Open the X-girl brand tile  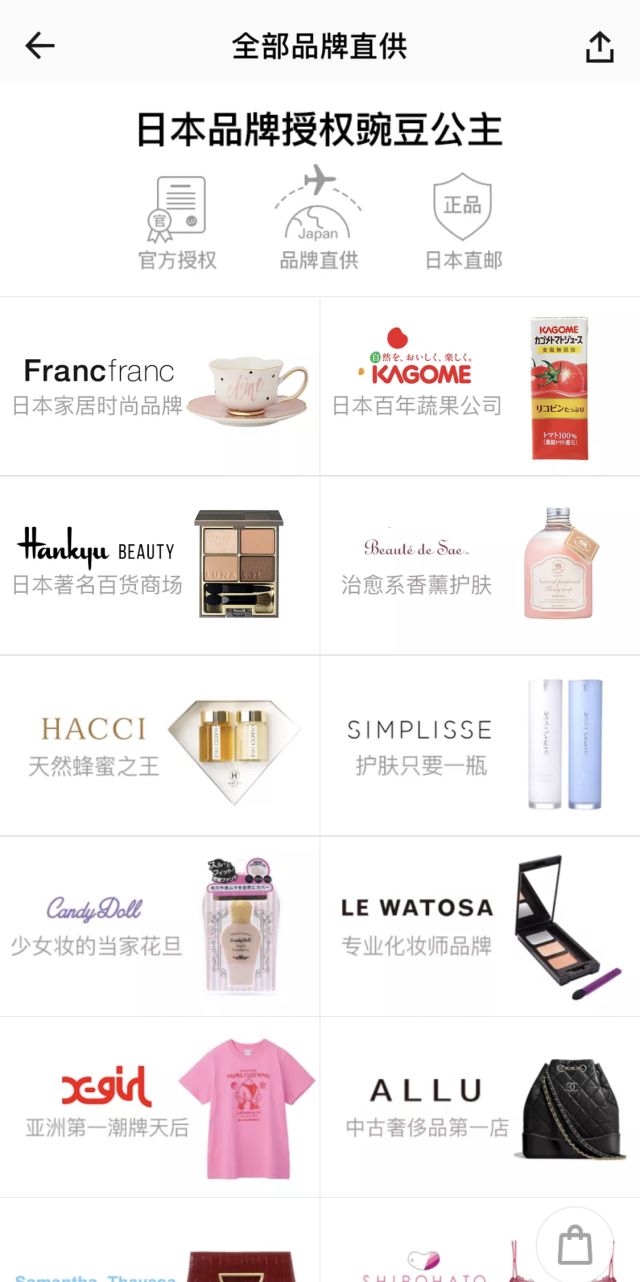tap(160, 1107)
